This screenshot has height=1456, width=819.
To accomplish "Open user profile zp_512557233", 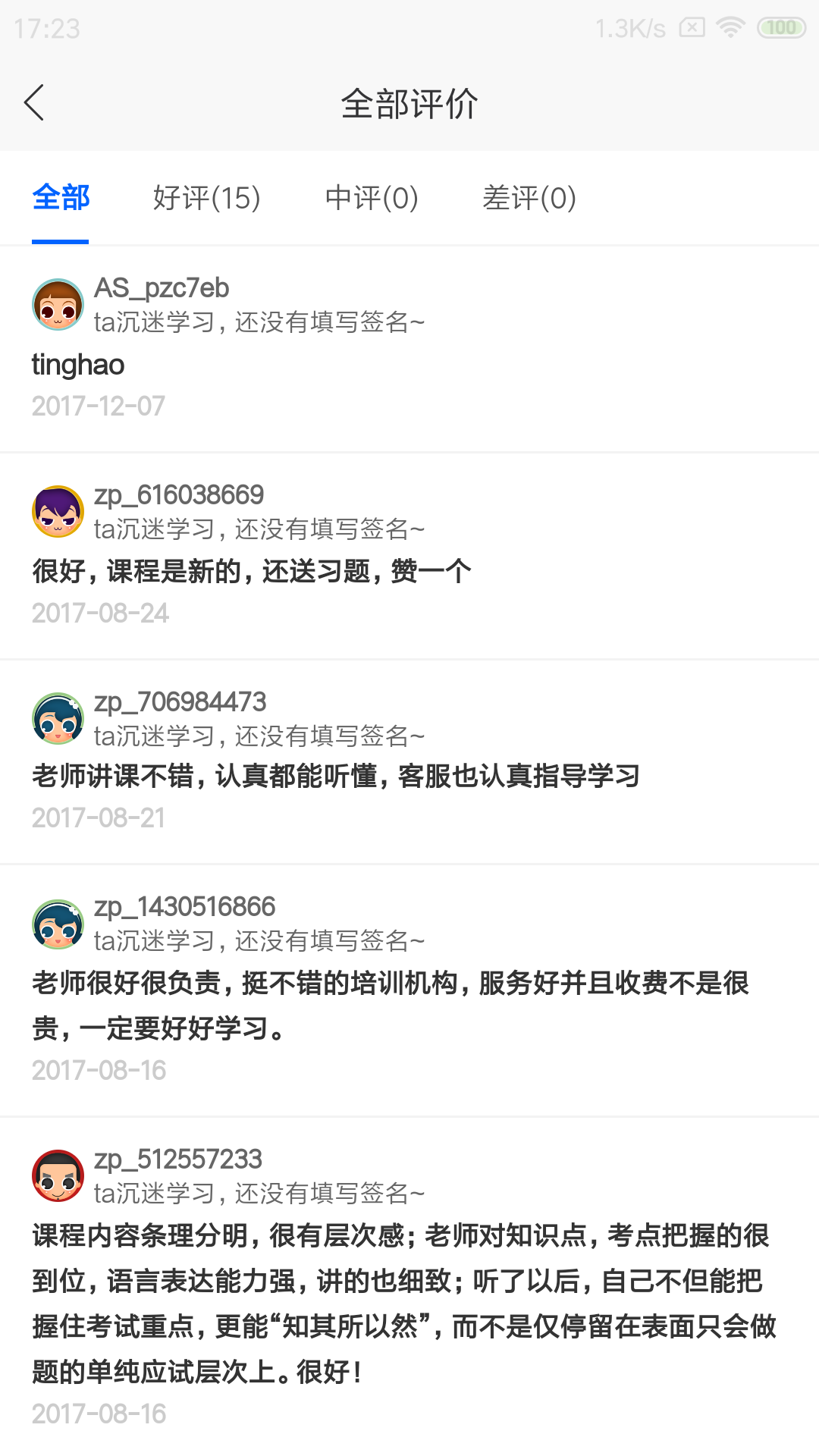I will [178, 1159].
